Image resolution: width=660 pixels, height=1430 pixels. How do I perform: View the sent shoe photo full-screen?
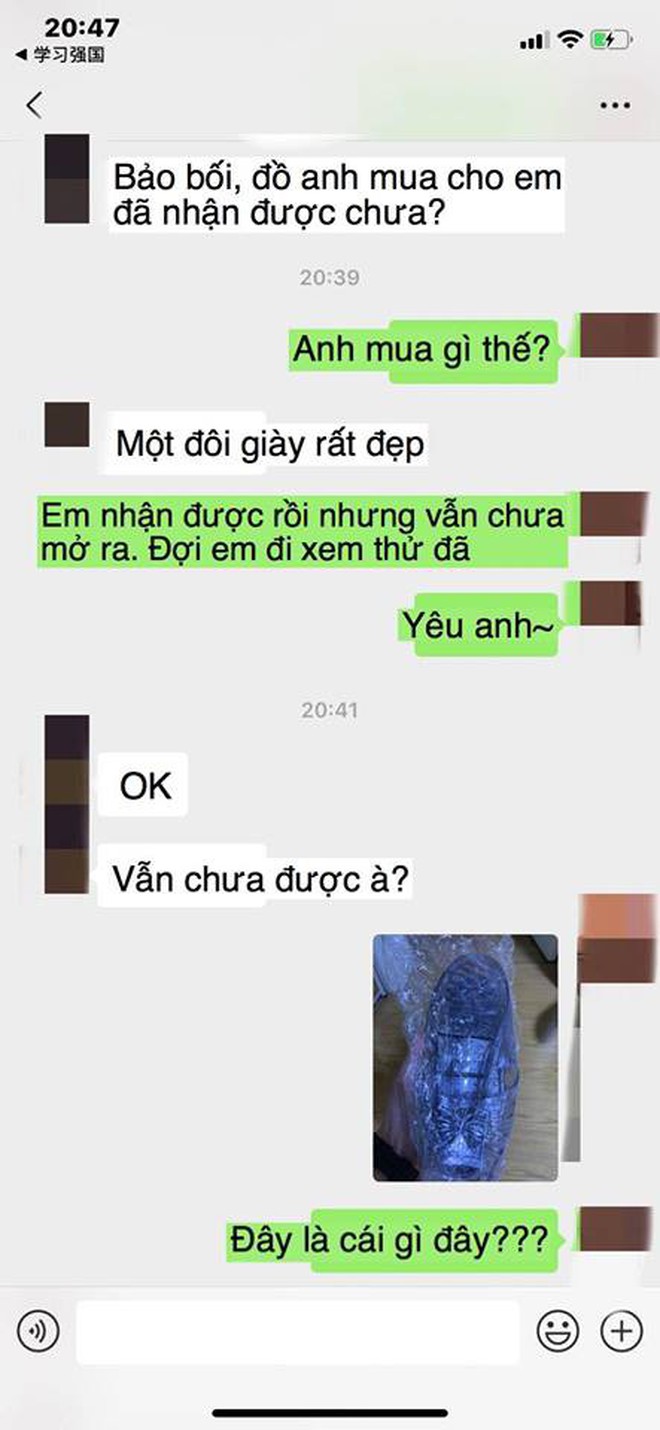[465, 1057]
